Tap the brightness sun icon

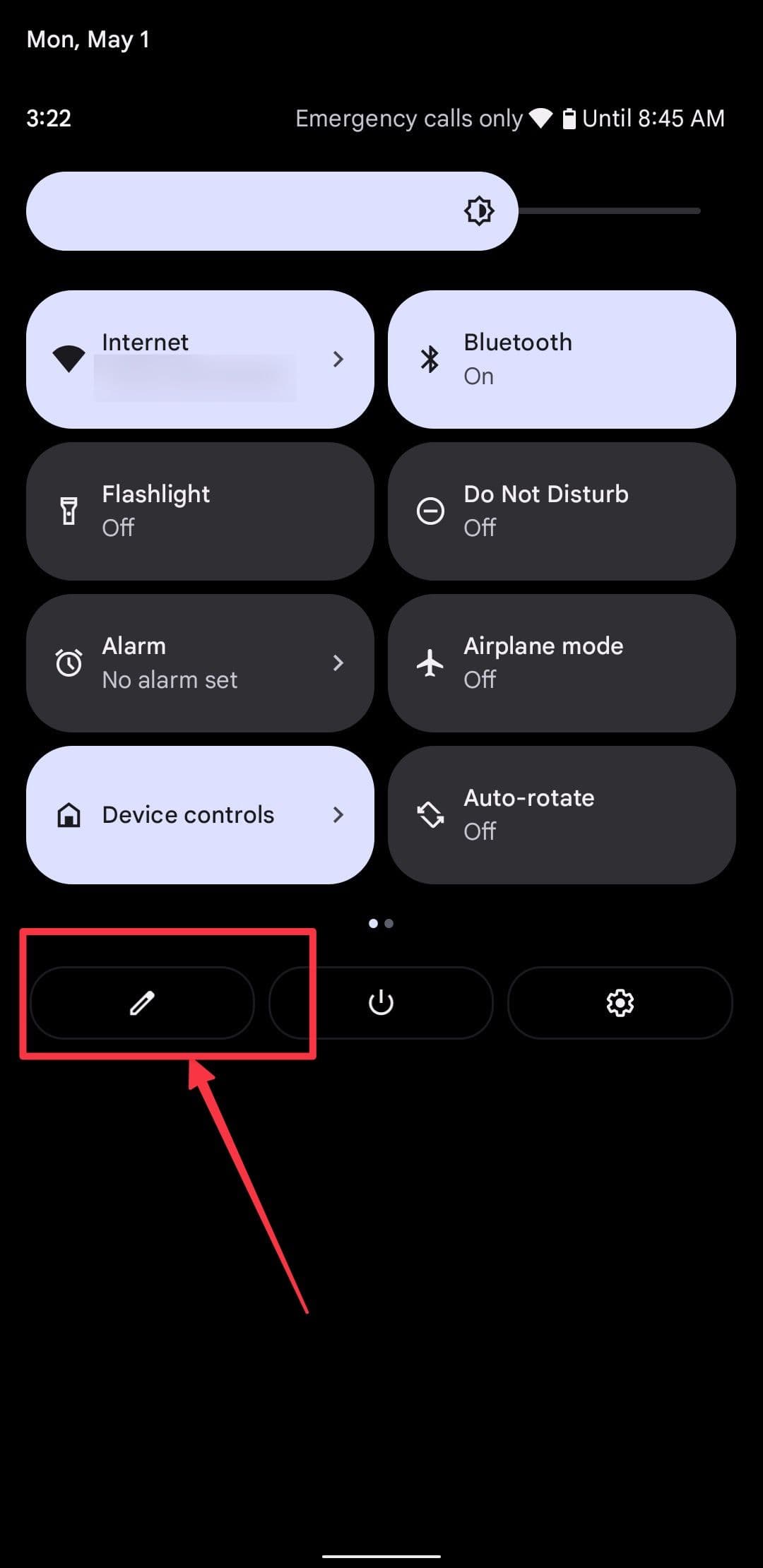click(479, 210)
